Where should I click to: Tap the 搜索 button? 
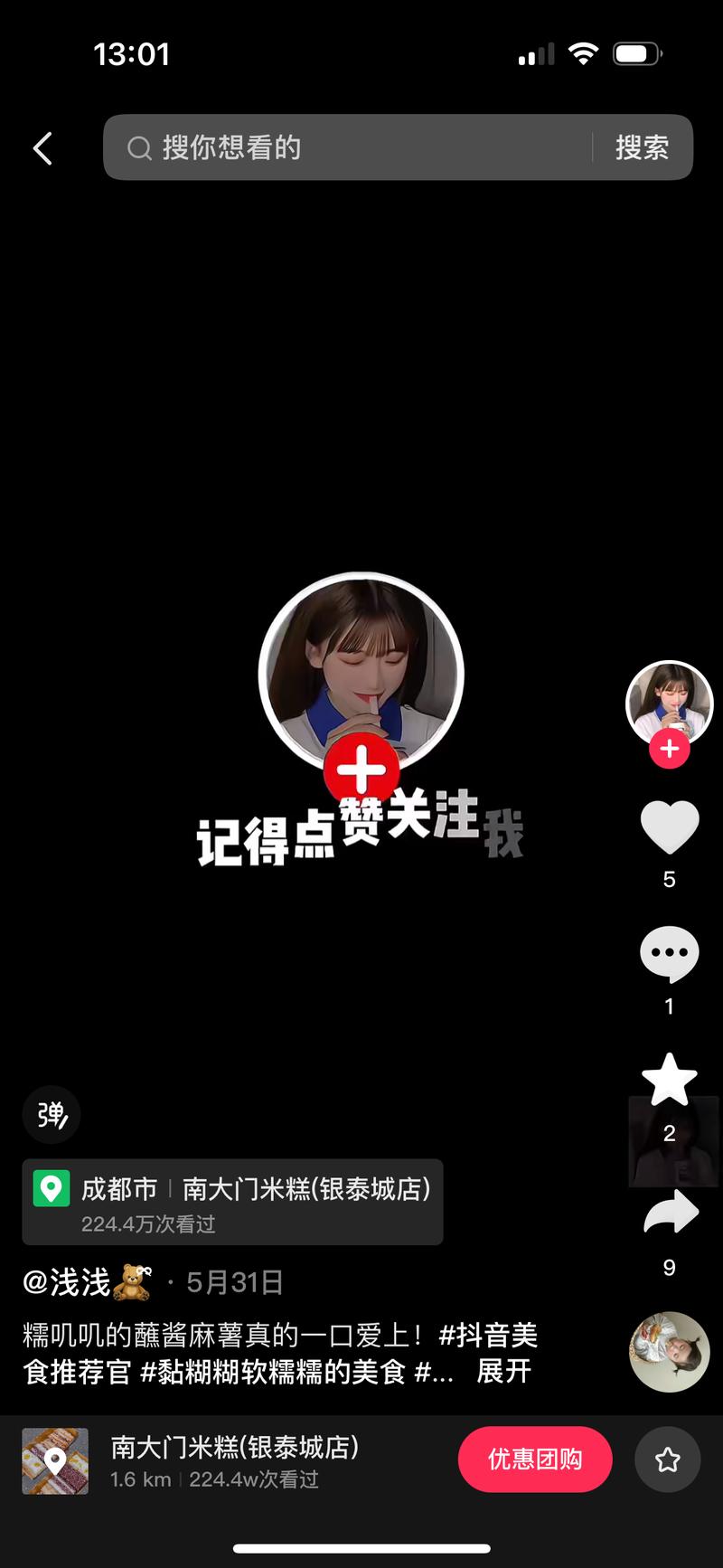642,147
